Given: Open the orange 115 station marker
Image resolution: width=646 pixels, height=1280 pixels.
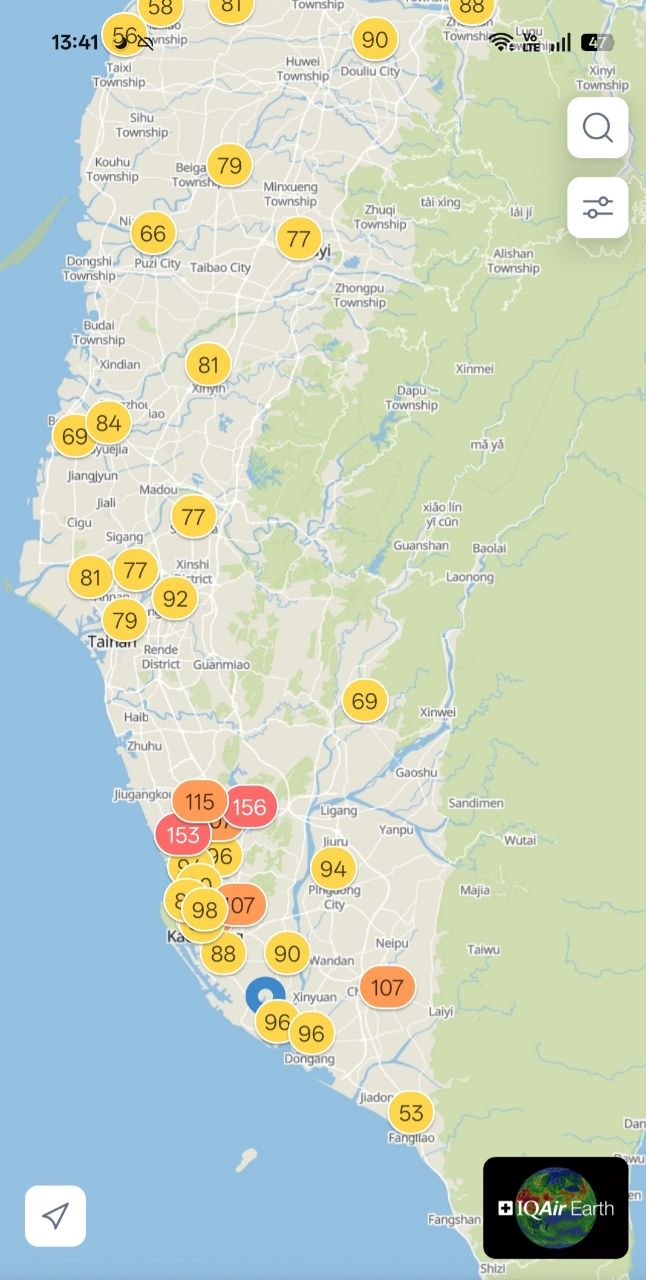Looking at the screenshot, I should tap(199, 801).
